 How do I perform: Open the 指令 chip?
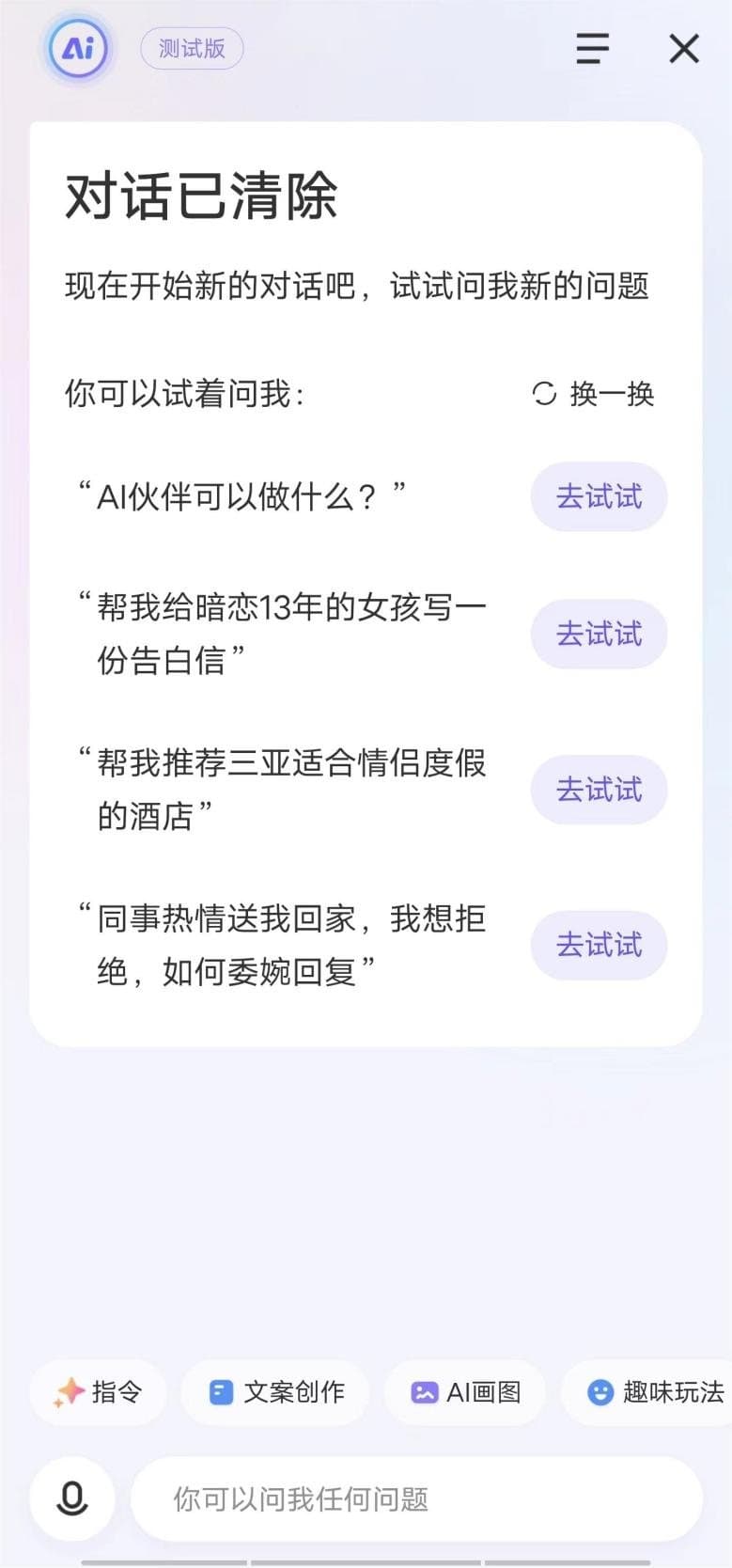99,1392
